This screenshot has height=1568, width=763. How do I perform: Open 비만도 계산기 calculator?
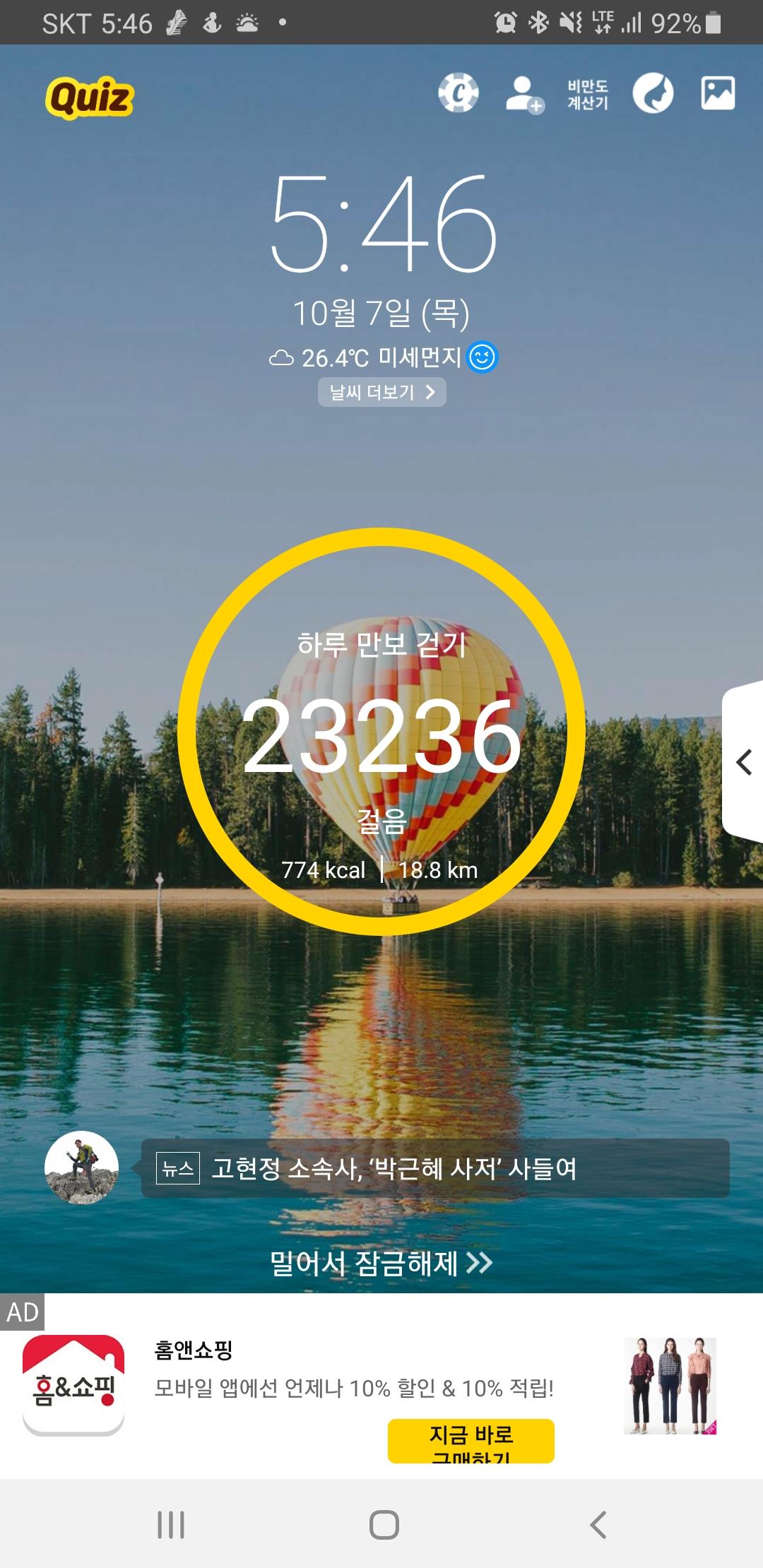coord(587,95)
